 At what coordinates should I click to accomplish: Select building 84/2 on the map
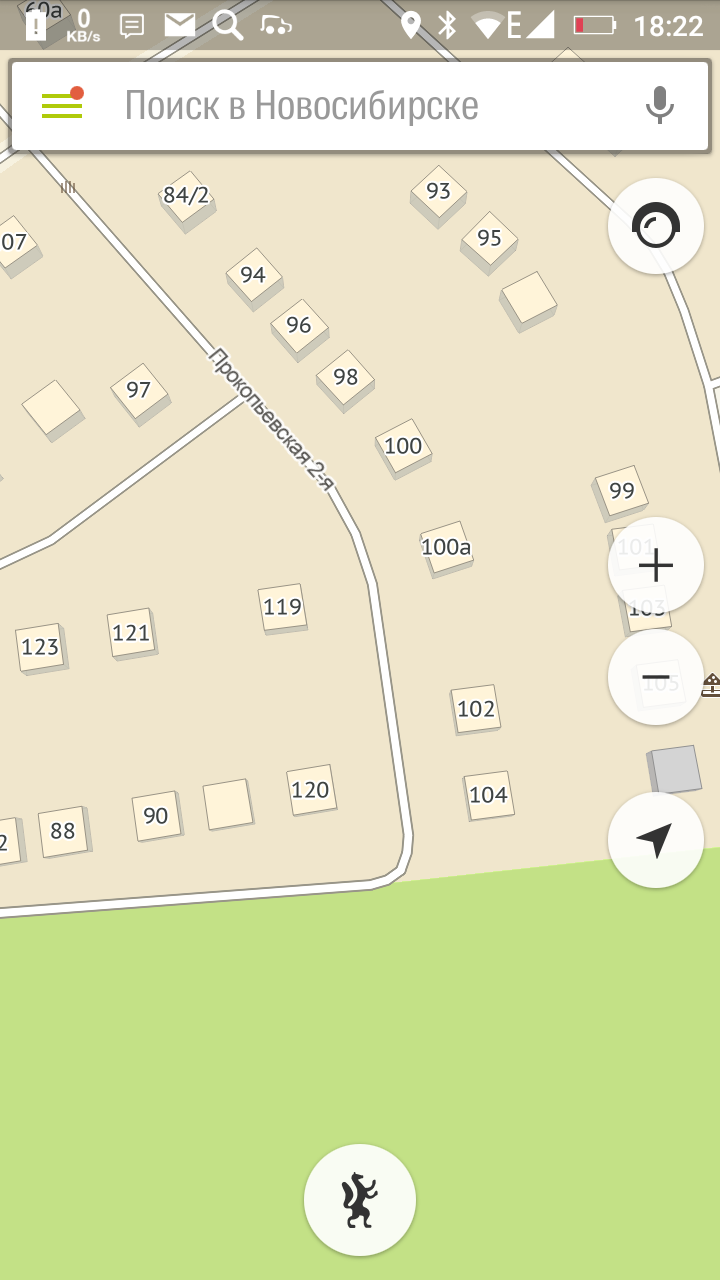187,195
